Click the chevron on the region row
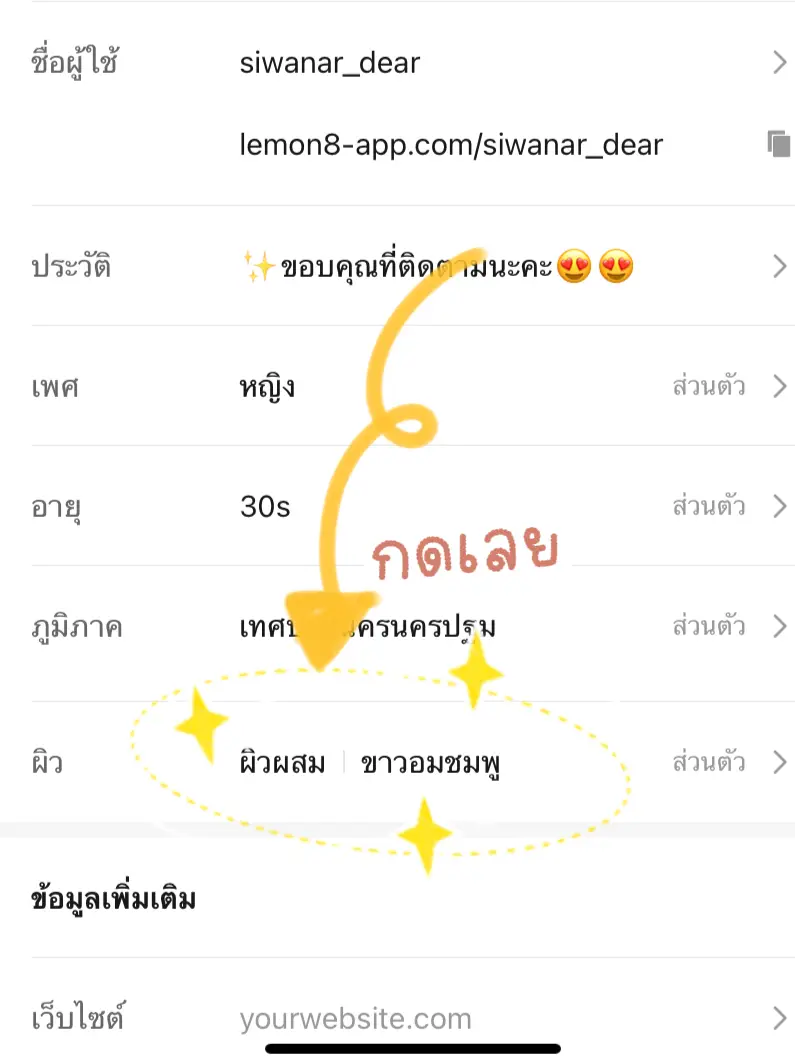 click(x=780, y=626)
